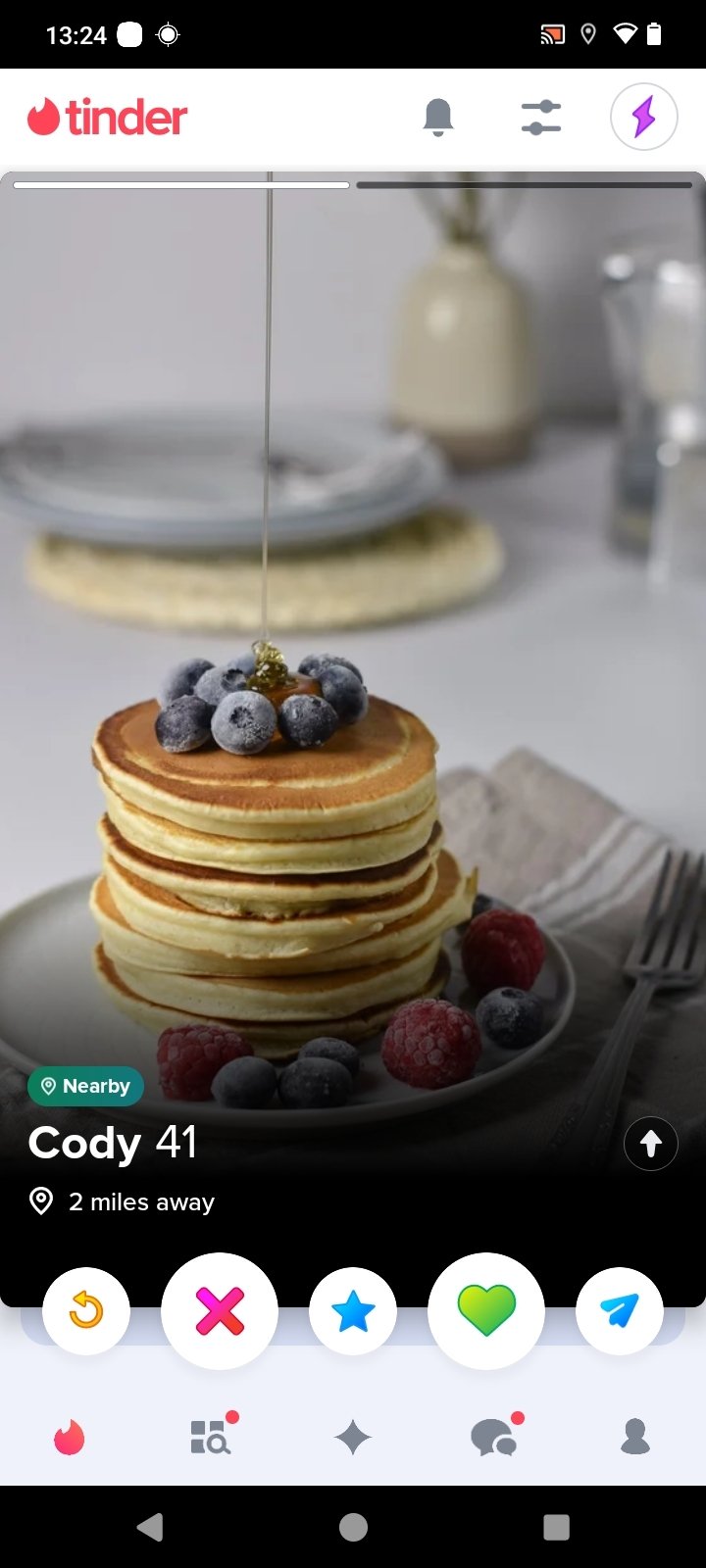Viewport: 706px width, 1568px height.
Task: Like Cody with the green heart
Action: click(486, 1310)
